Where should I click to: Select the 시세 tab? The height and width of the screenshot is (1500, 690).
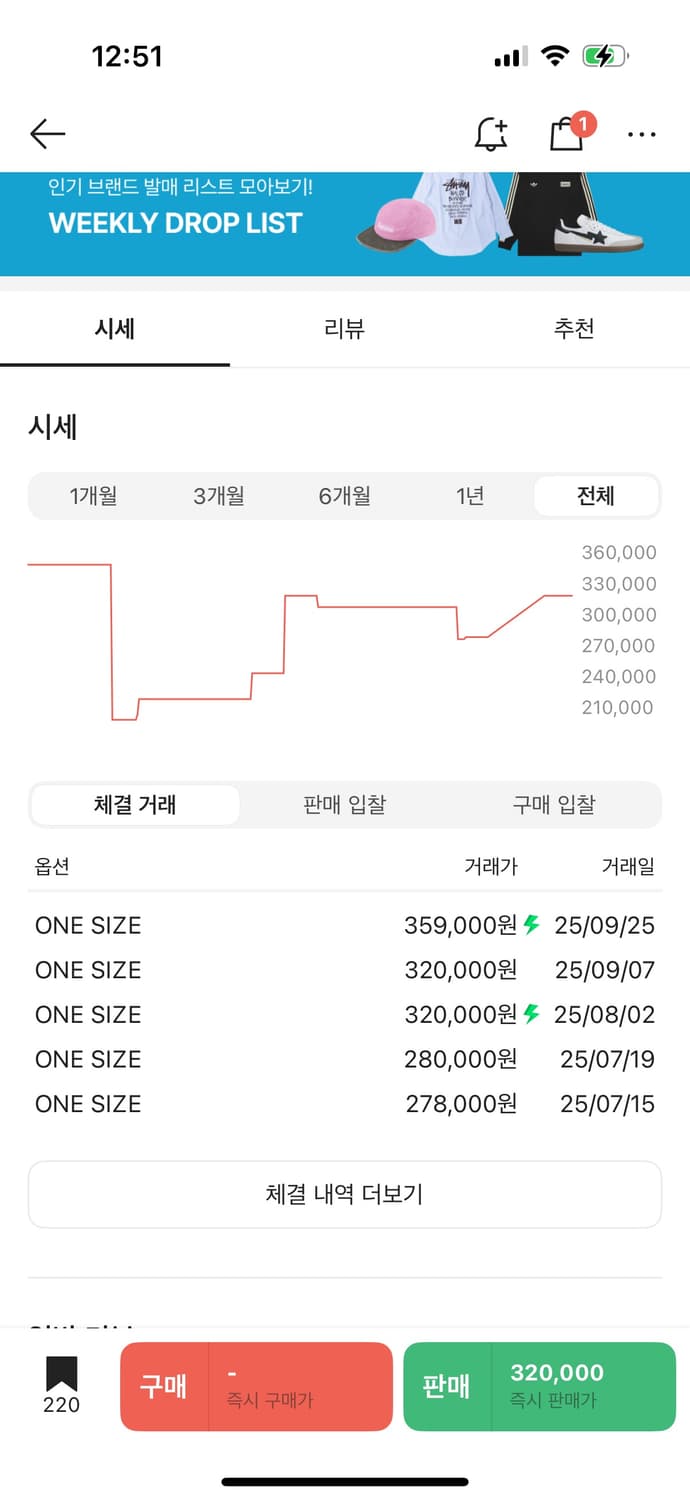coord(115,329)
